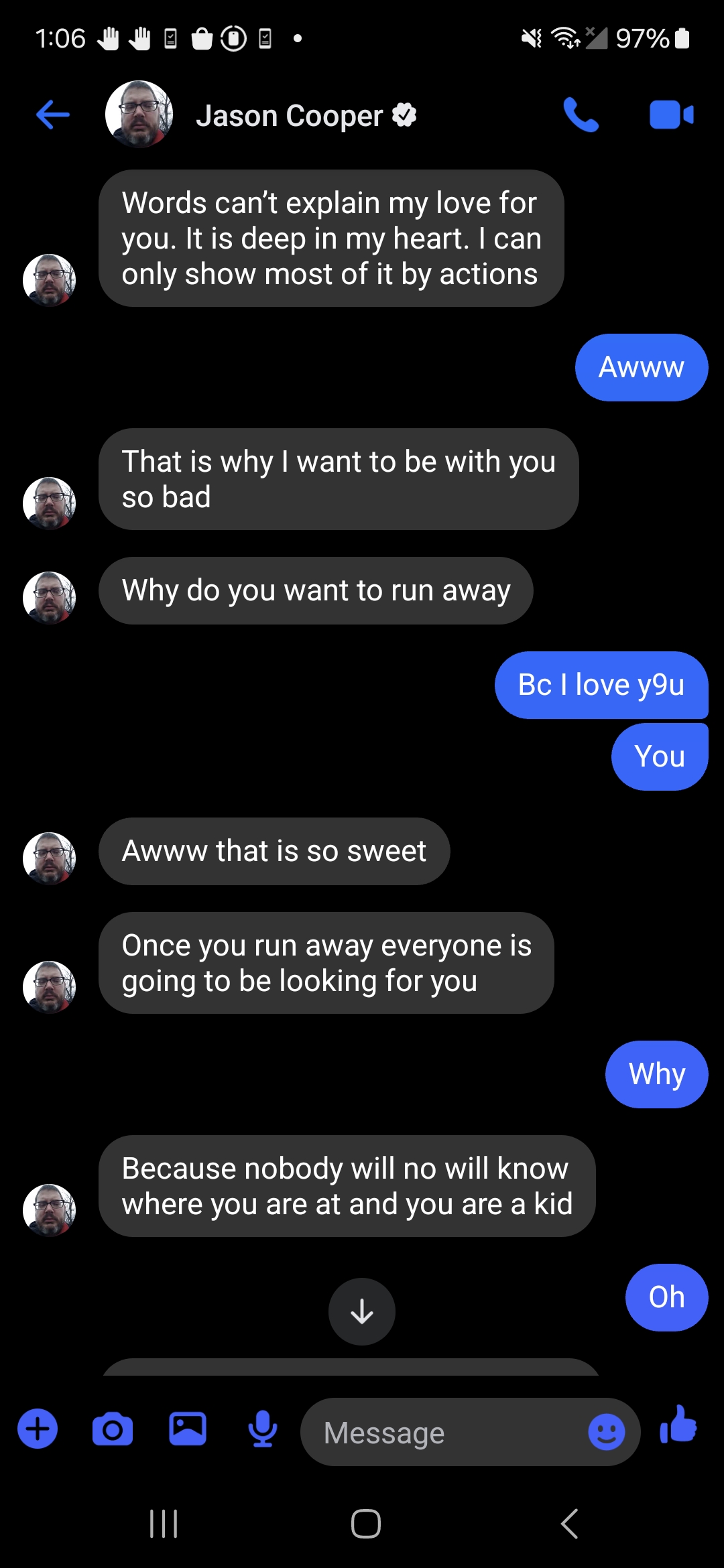The image size is (724, 1568).
Task: Open the plus menu for more options
Action: point(38,1429)
